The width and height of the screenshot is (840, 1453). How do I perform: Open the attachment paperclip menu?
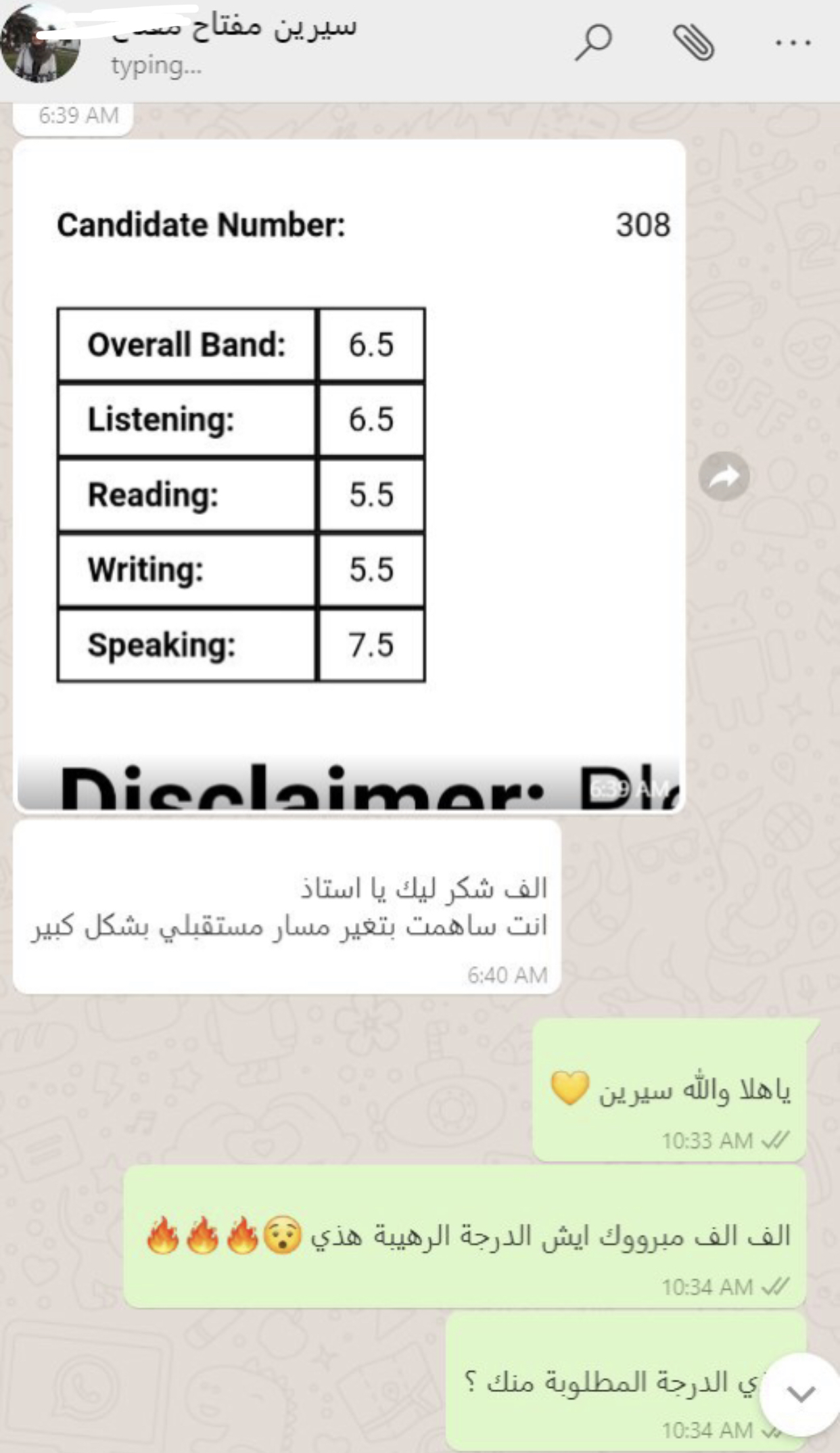tap(693, 42)
